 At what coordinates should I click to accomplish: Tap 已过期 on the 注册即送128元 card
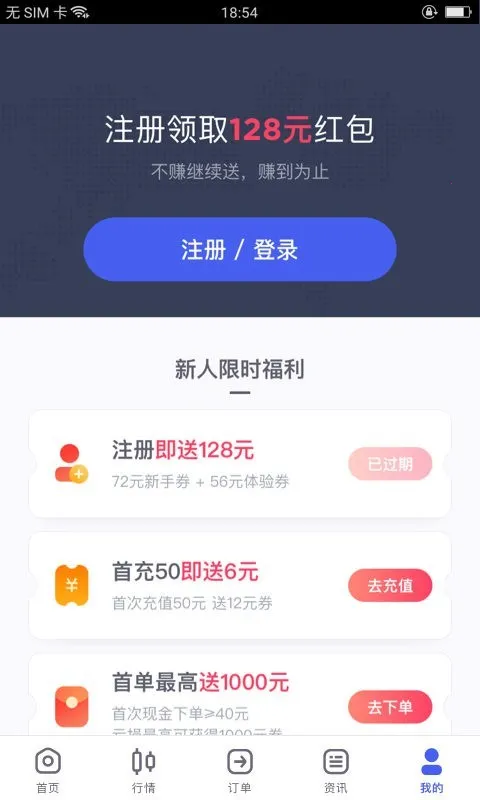[390, 464]
